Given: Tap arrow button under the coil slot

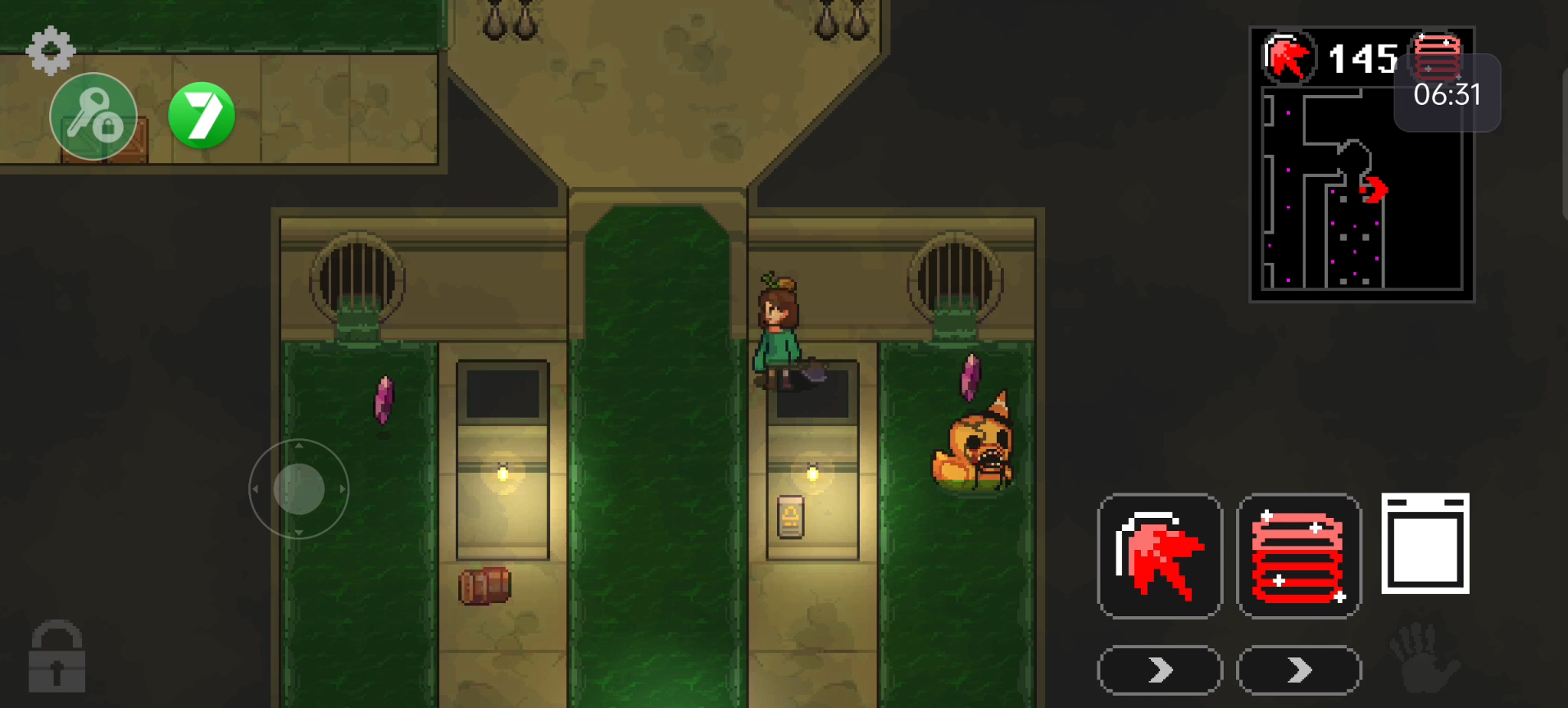Looking at the screenshot, I should [1298, 670].
